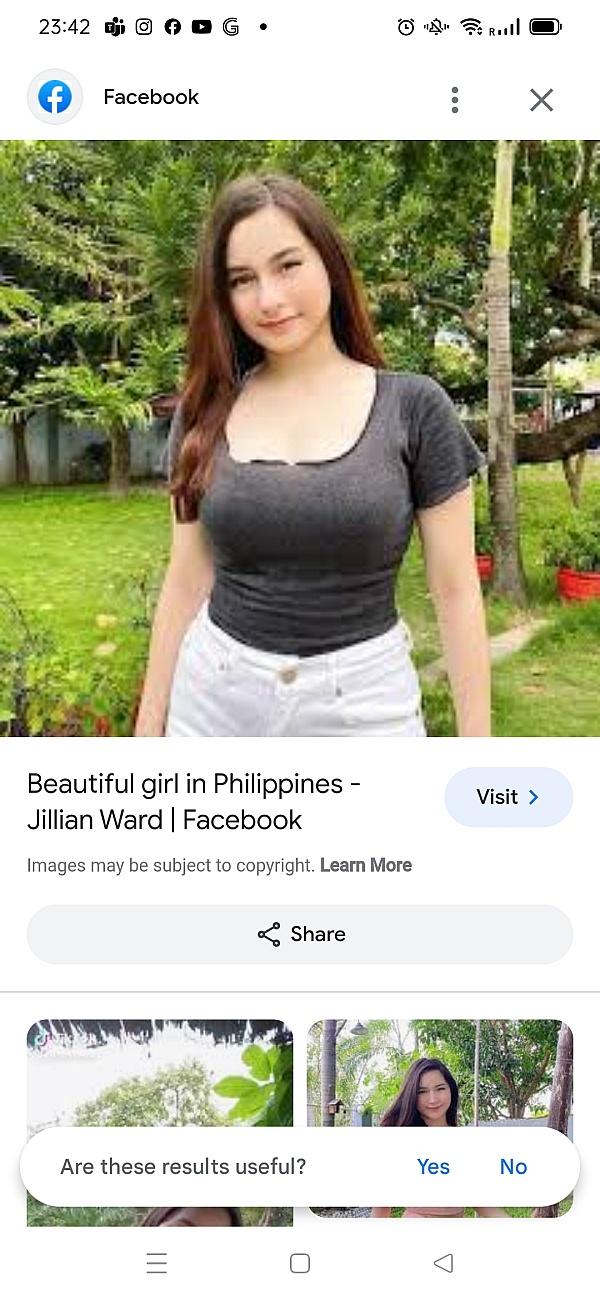The image size is (600, 1300).
Task: Answer No to results useful prompt
Action: 513,1166
